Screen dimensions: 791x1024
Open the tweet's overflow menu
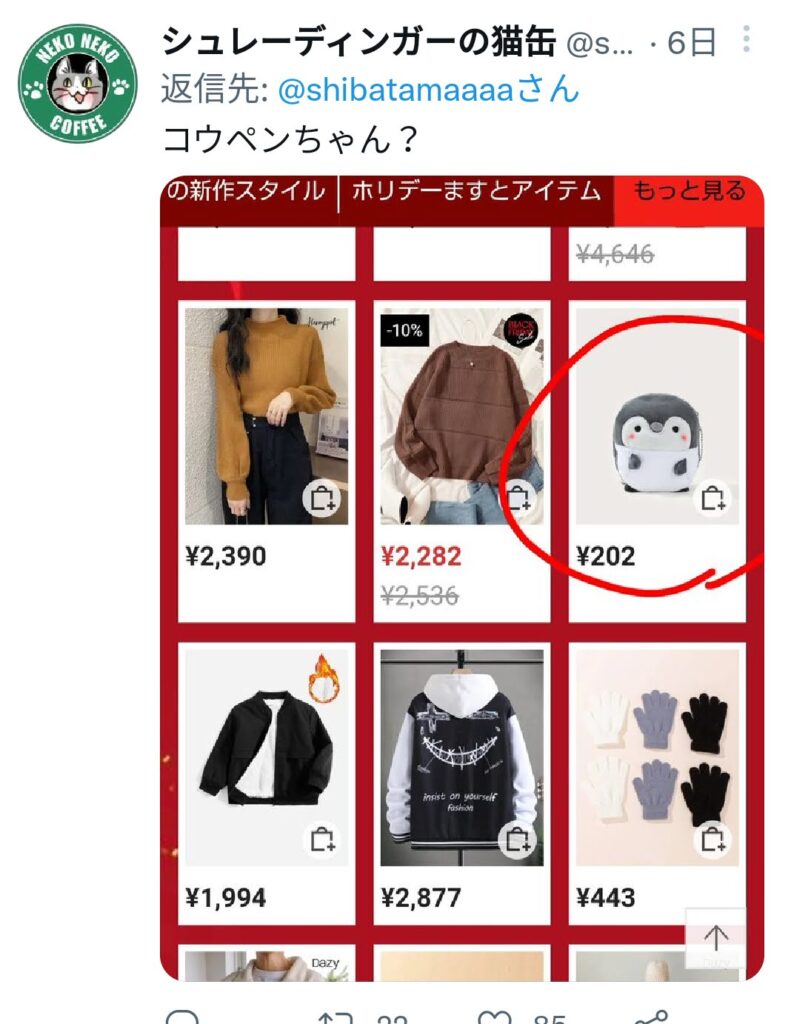click(746, 41)
